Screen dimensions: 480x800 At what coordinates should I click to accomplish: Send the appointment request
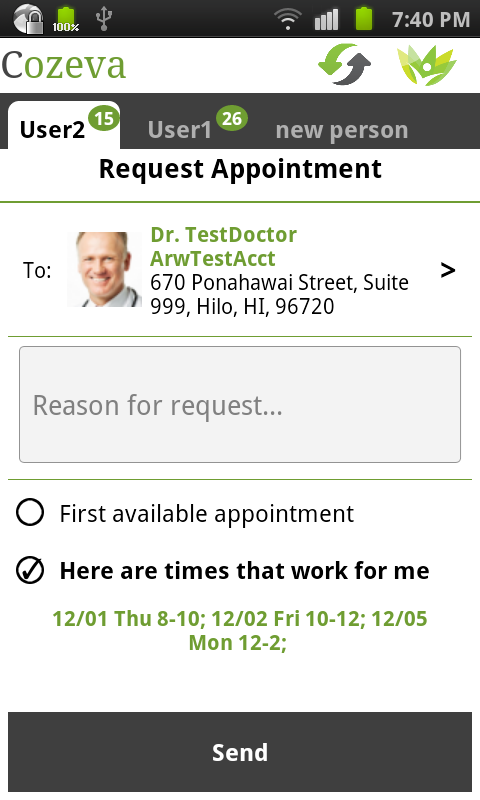(240, 752)
